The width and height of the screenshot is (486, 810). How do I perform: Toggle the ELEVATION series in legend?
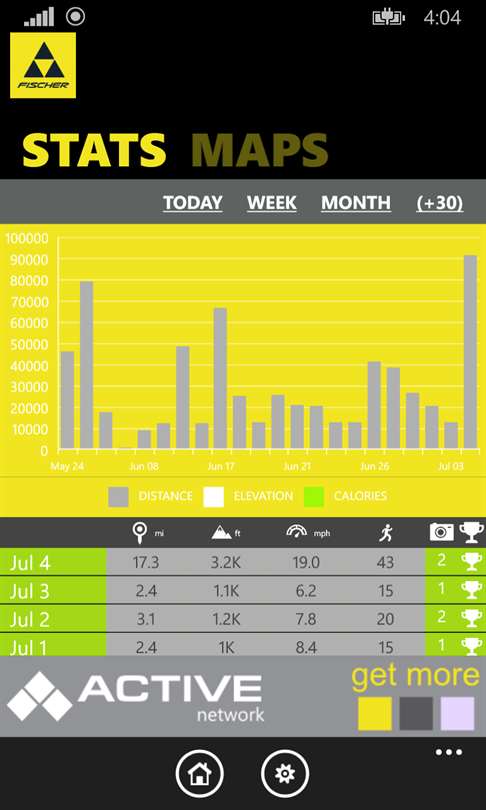pyautogui.click(x=248, y=496)
